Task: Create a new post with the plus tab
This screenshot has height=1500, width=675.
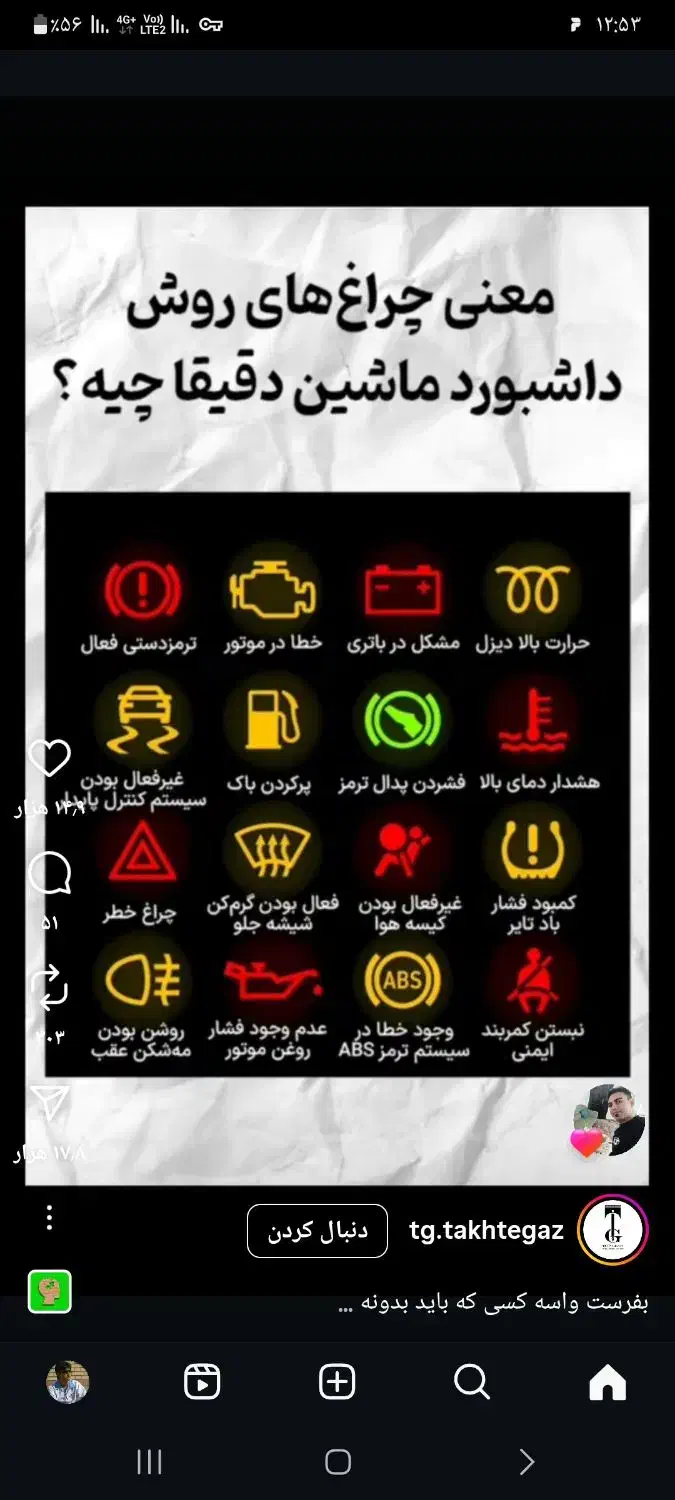Action: click(337, 1382)
